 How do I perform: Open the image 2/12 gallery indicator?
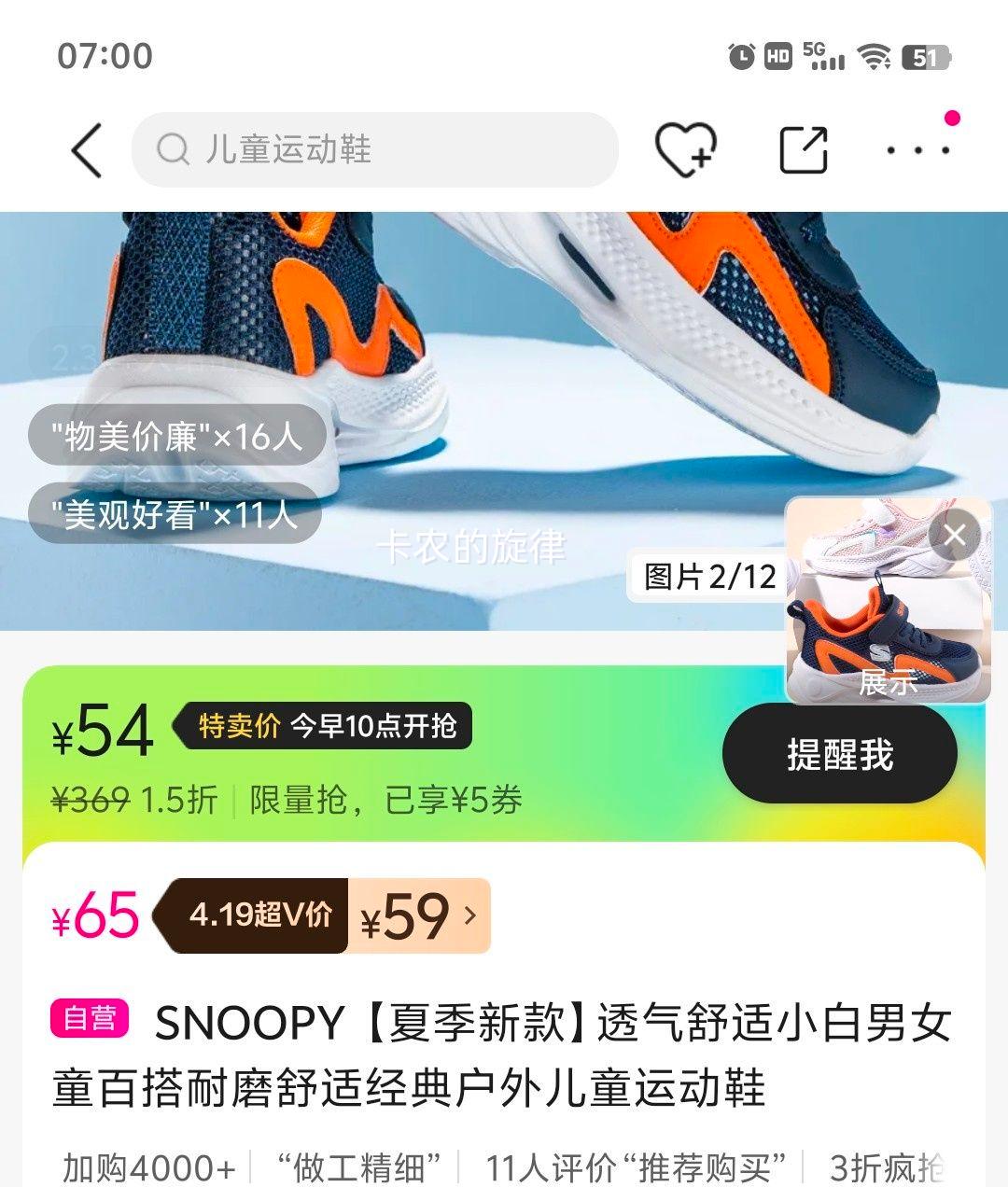pos(705,575)
